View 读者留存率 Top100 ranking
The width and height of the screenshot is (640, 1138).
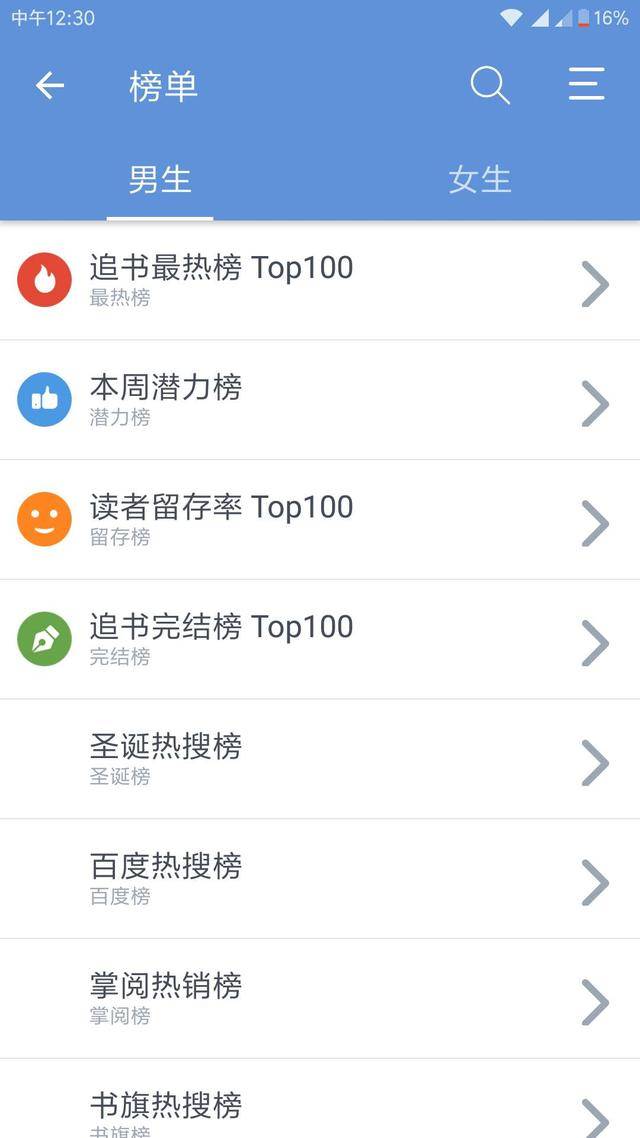pos(320,520)
